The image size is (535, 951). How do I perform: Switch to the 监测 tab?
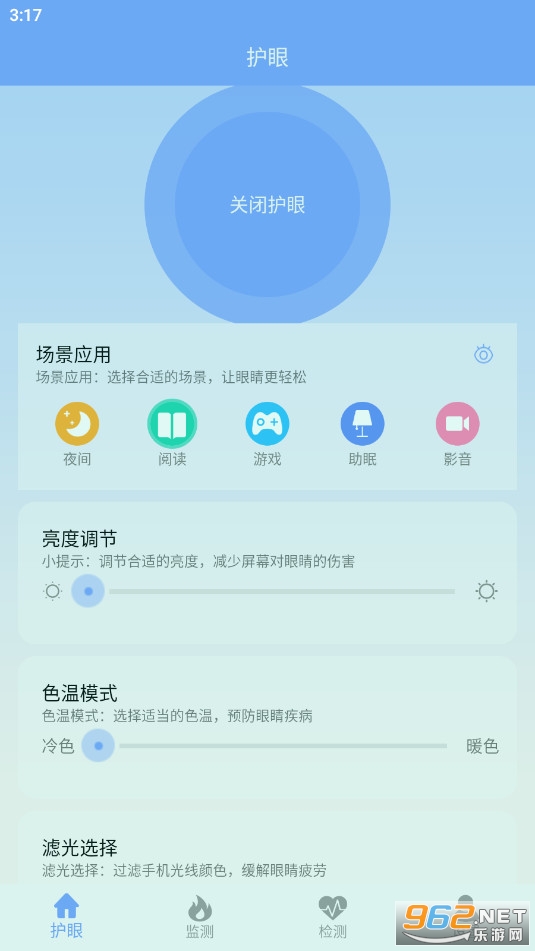[x=200, y=916]
